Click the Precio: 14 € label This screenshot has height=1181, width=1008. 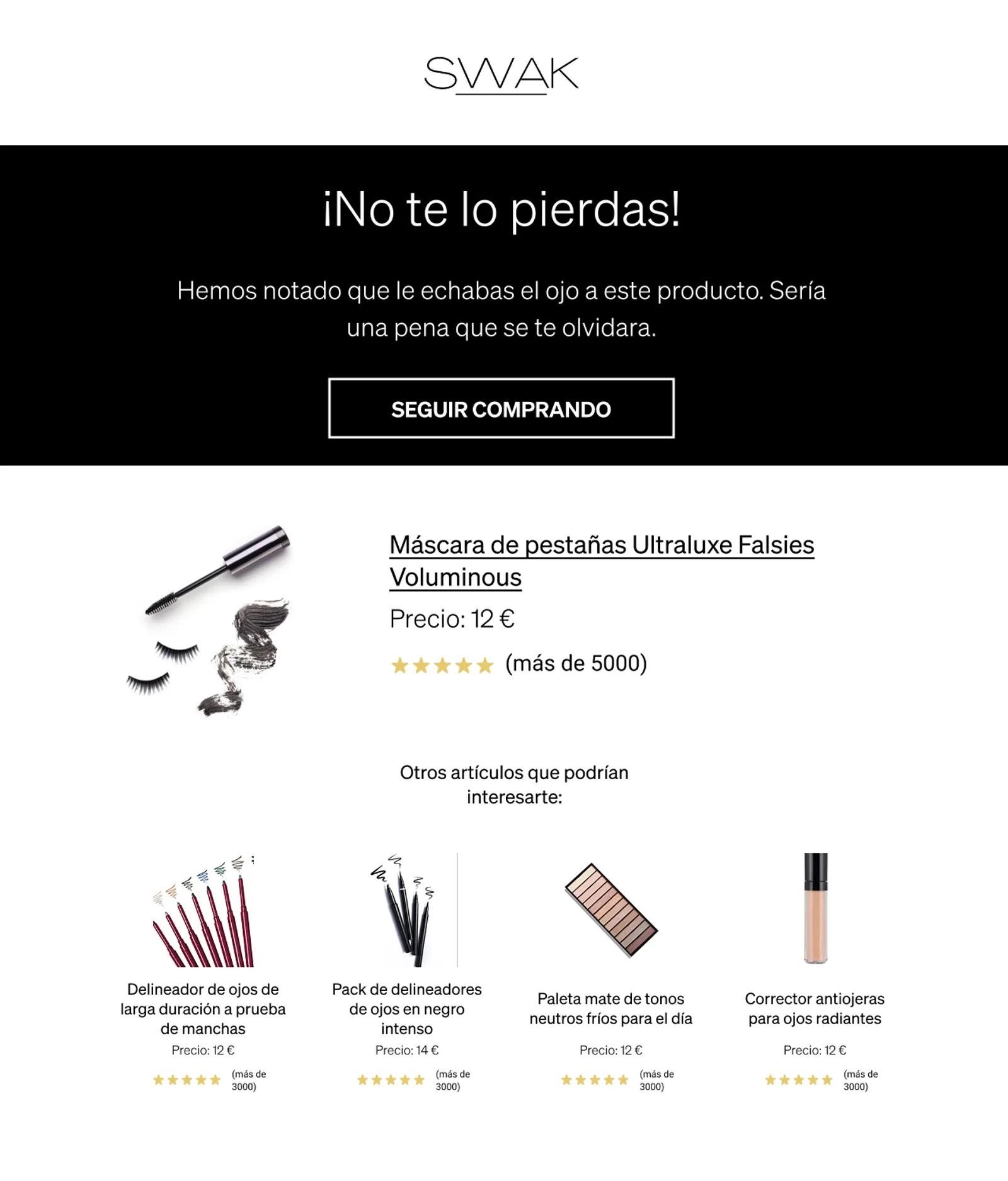[x=407, y=1051]
